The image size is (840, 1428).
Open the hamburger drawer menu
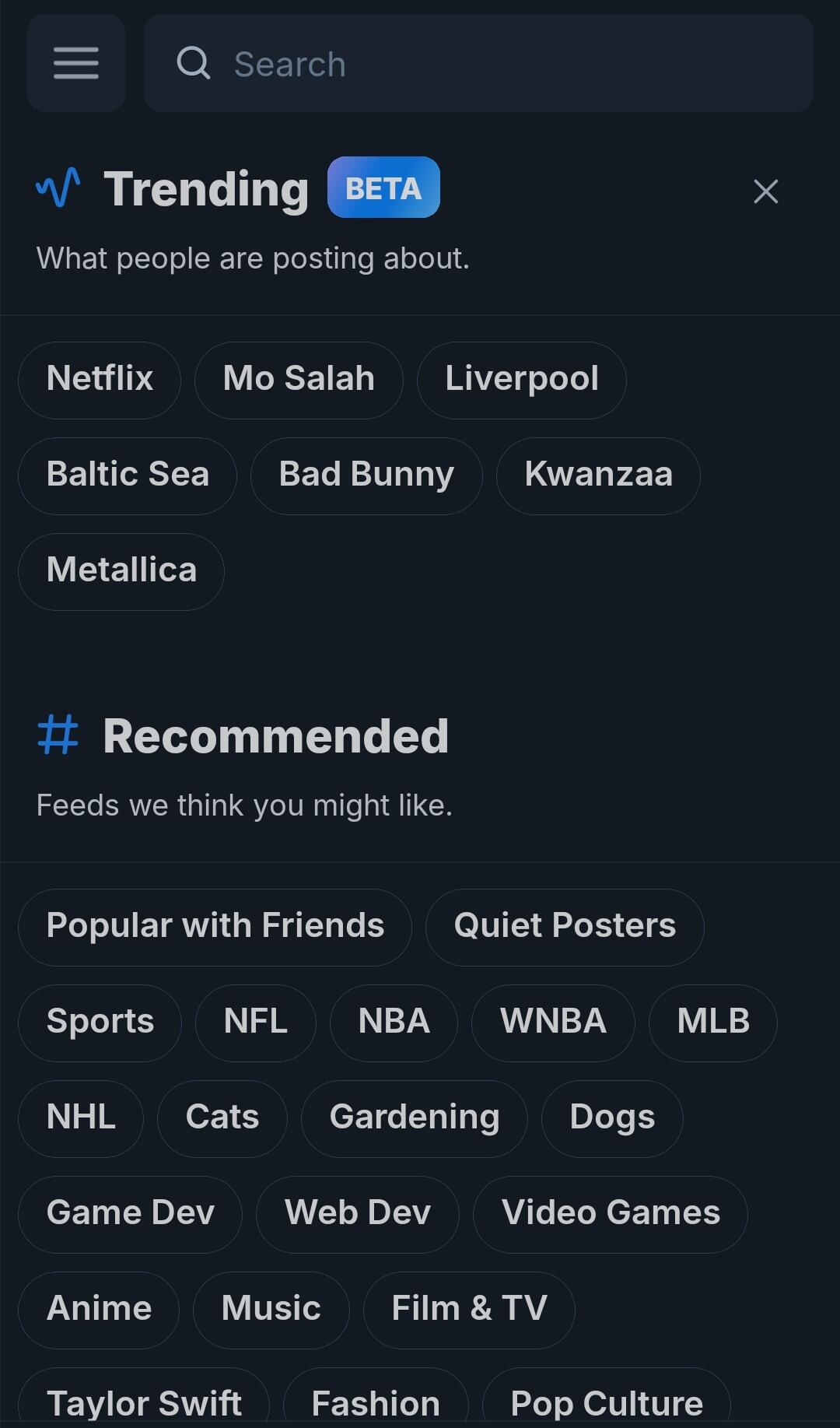click(x=76, y=63)
